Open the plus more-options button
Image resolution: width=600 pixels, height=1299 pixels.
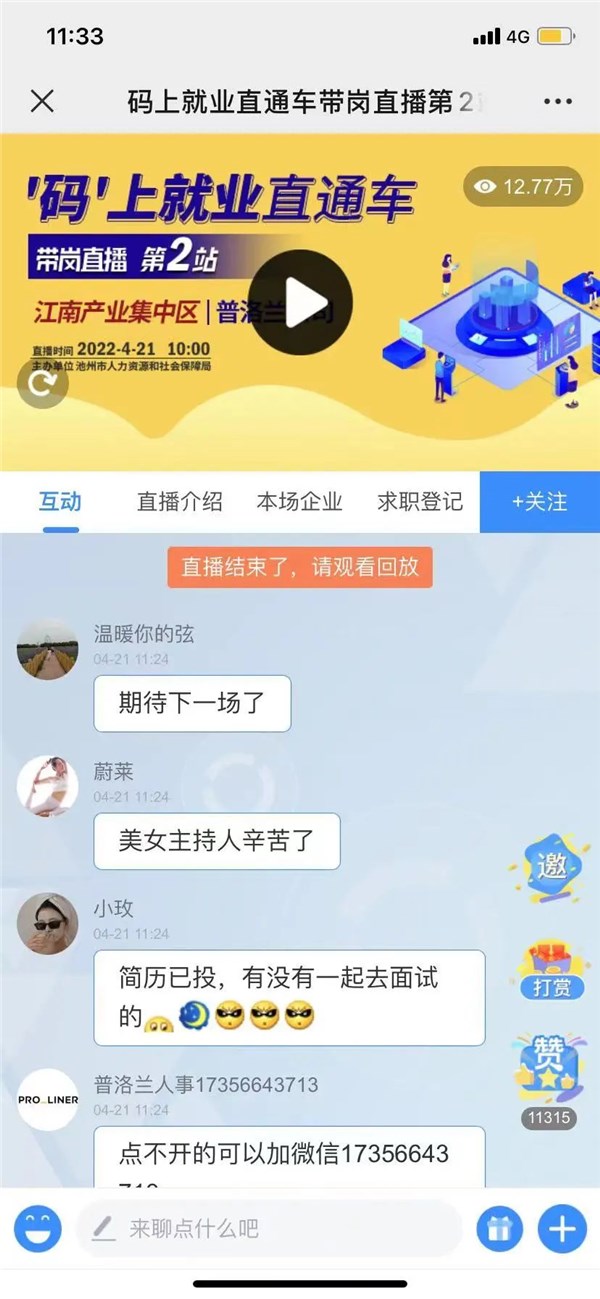coord(562,1228)
